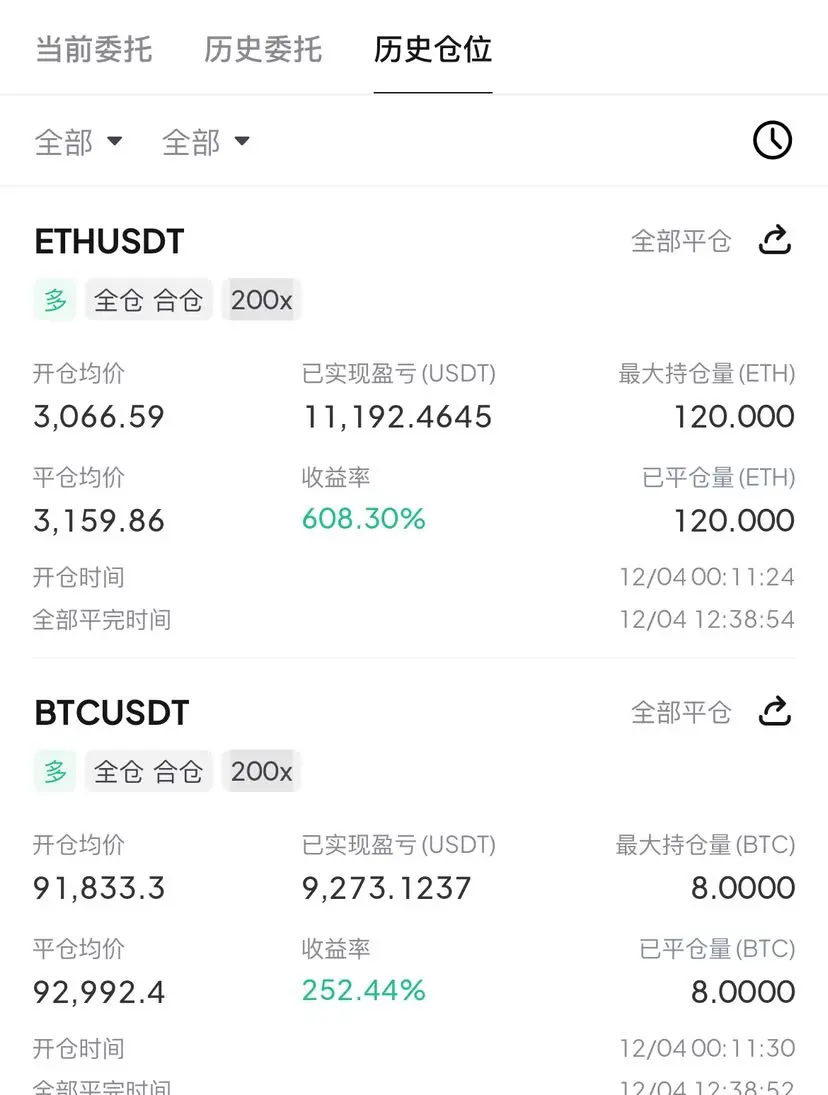Share the ETHUSDT position record
The width and height of the screenshot is (828, 1095).
coord(775,241)
